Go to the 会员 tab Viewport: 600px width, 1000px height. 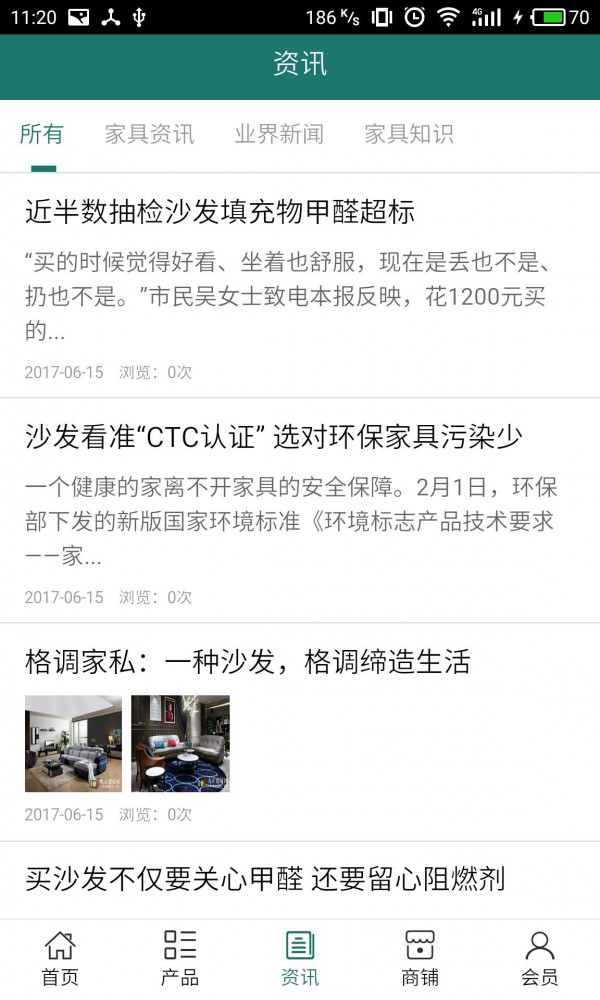click(x=540, y=958)
